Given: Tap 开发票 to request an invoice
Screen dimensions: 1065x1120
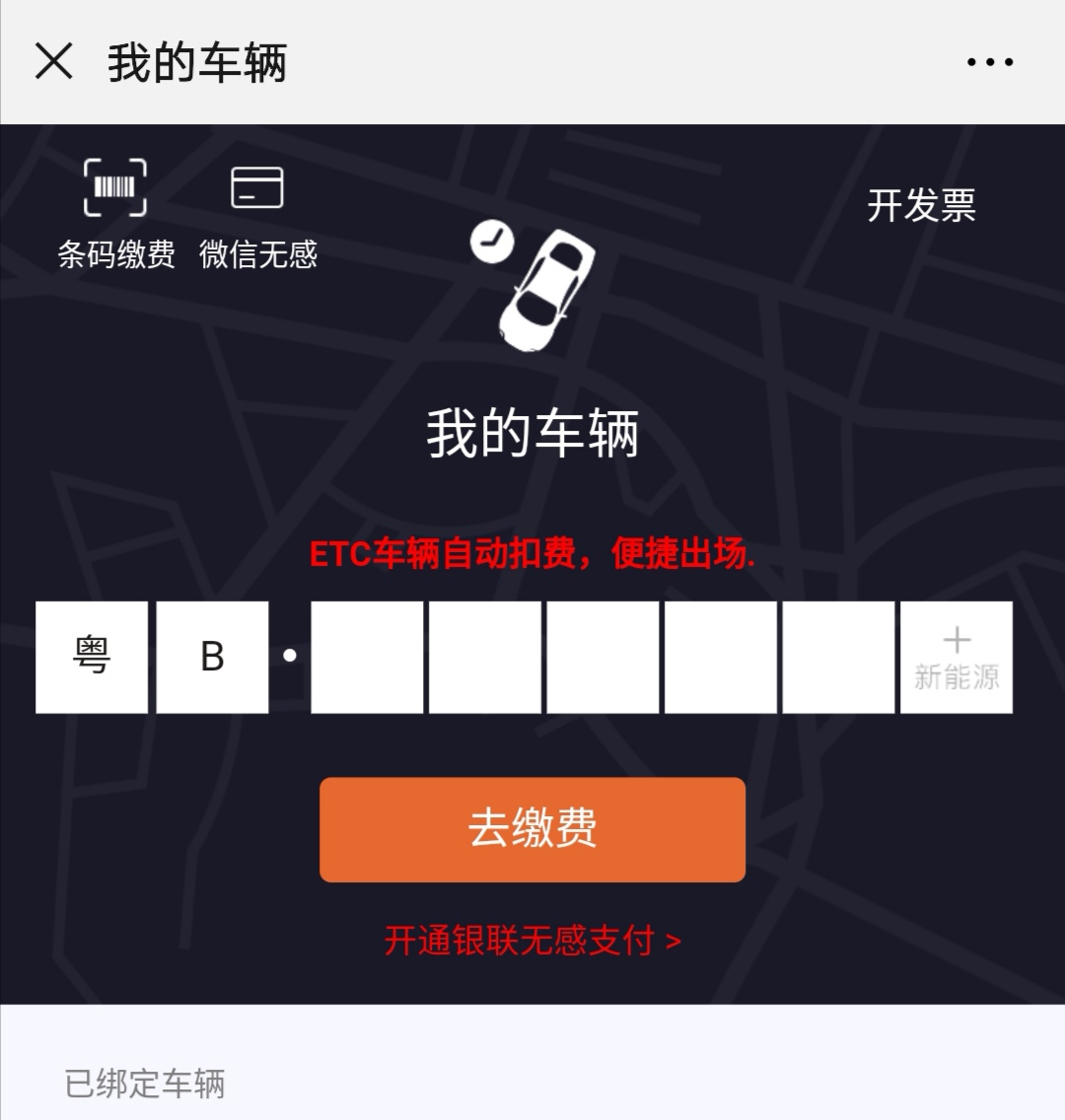Looking at the screenshot, I should (921, 206).
